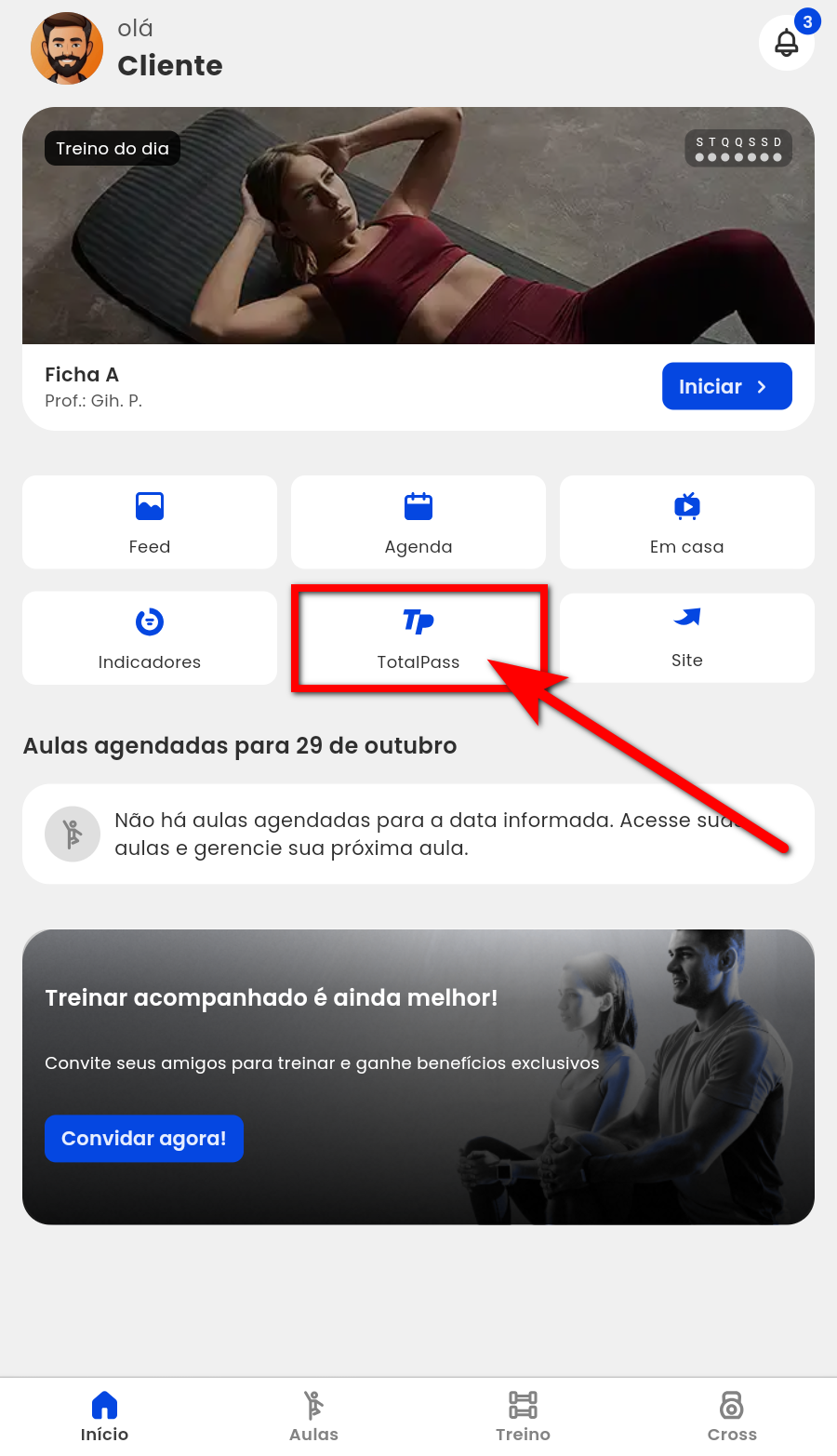
Task: Open the Feed tile
Action: click(x=150, y=522)
